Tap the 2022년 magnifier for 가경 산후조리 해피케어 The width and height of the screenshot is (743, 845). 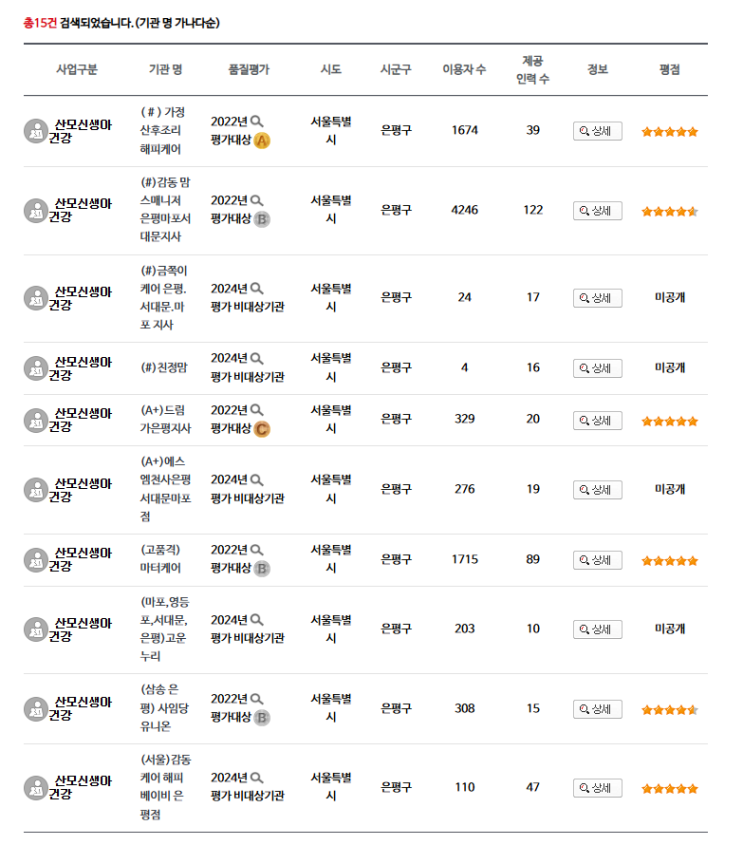click(x=257, y=121)
